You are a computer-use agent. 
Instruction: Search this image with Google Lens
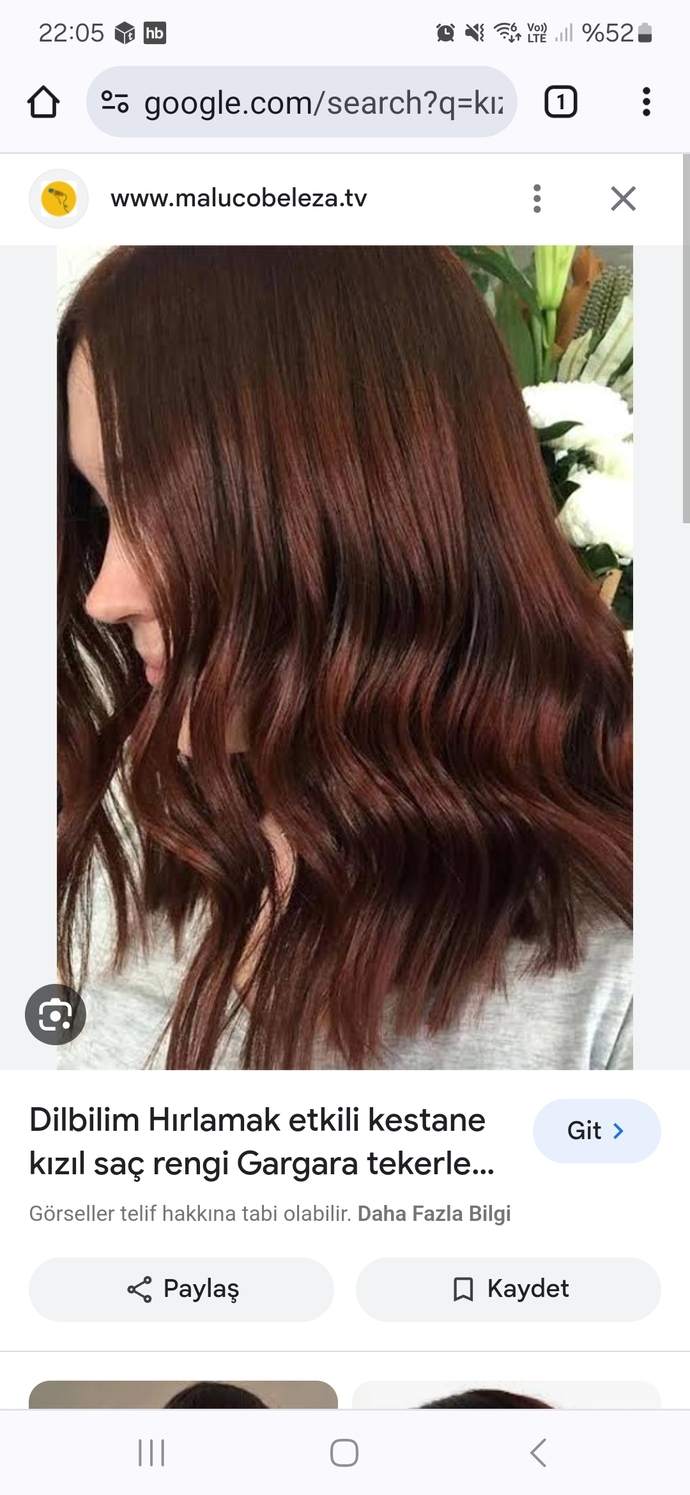pos(55,1015)
